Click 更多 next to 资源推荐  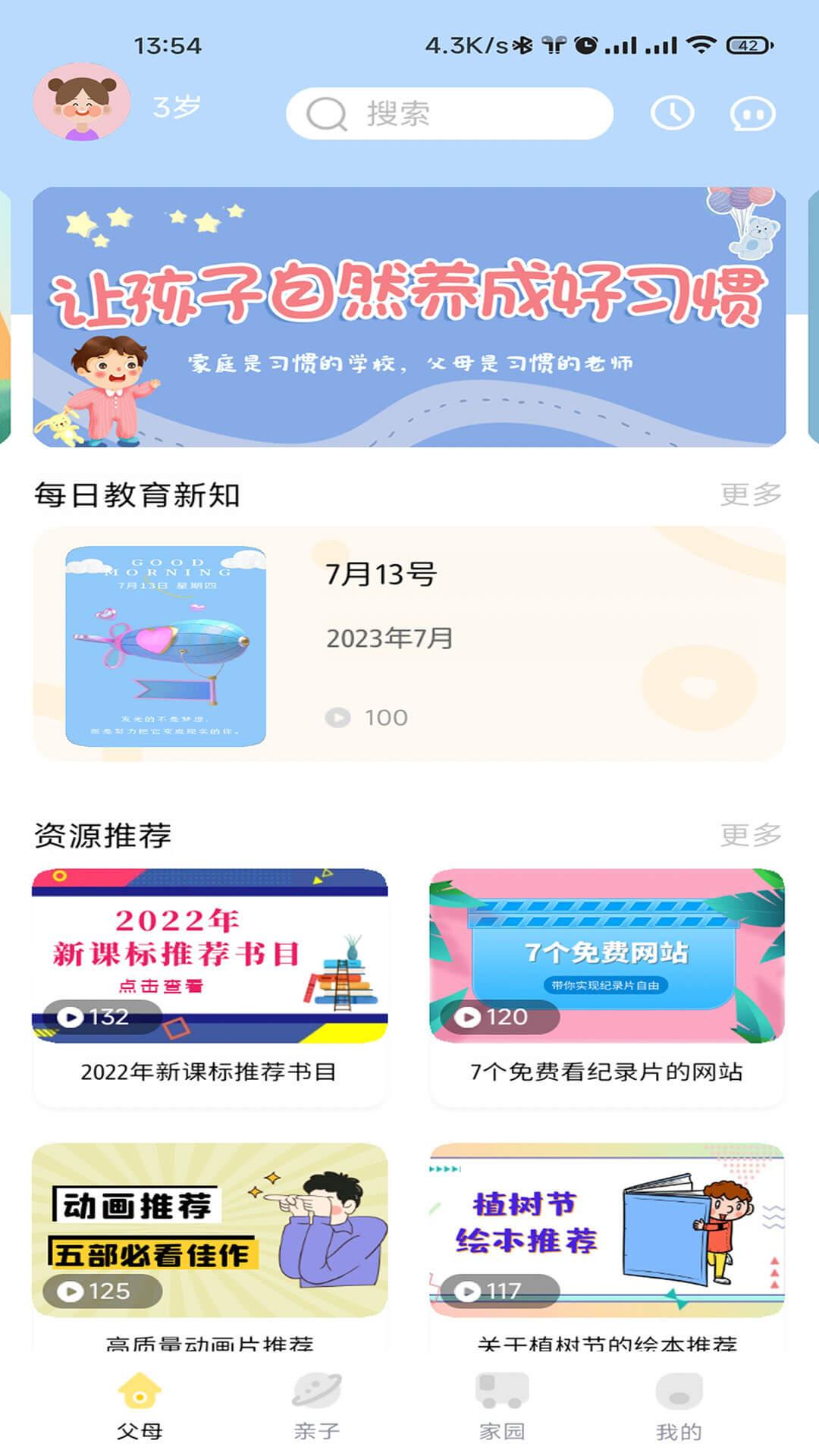752,834
